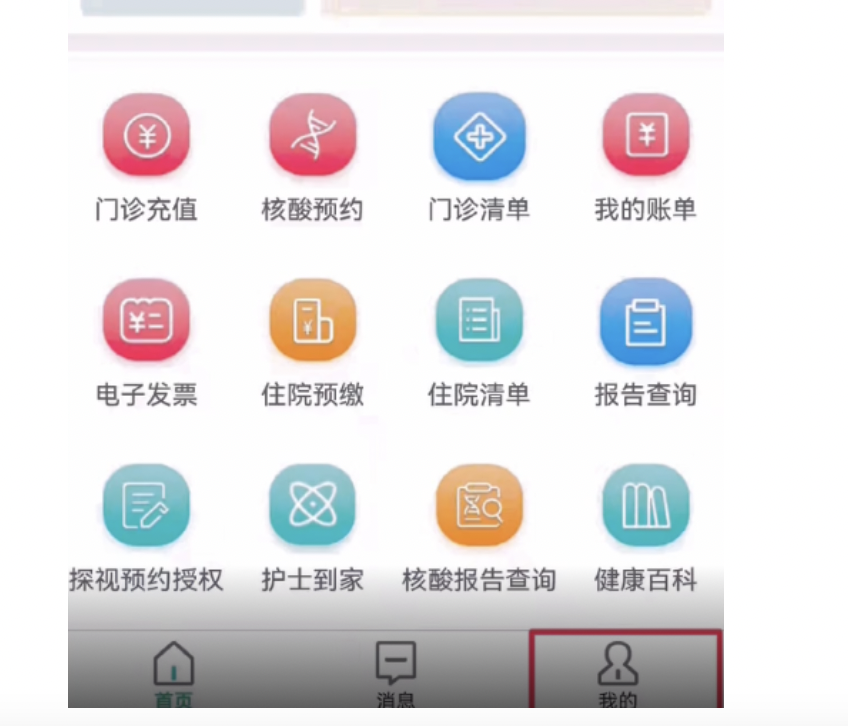Open 电子发票 e-invoice
This screenshot has width=848, height=726.
click(146, 321)
